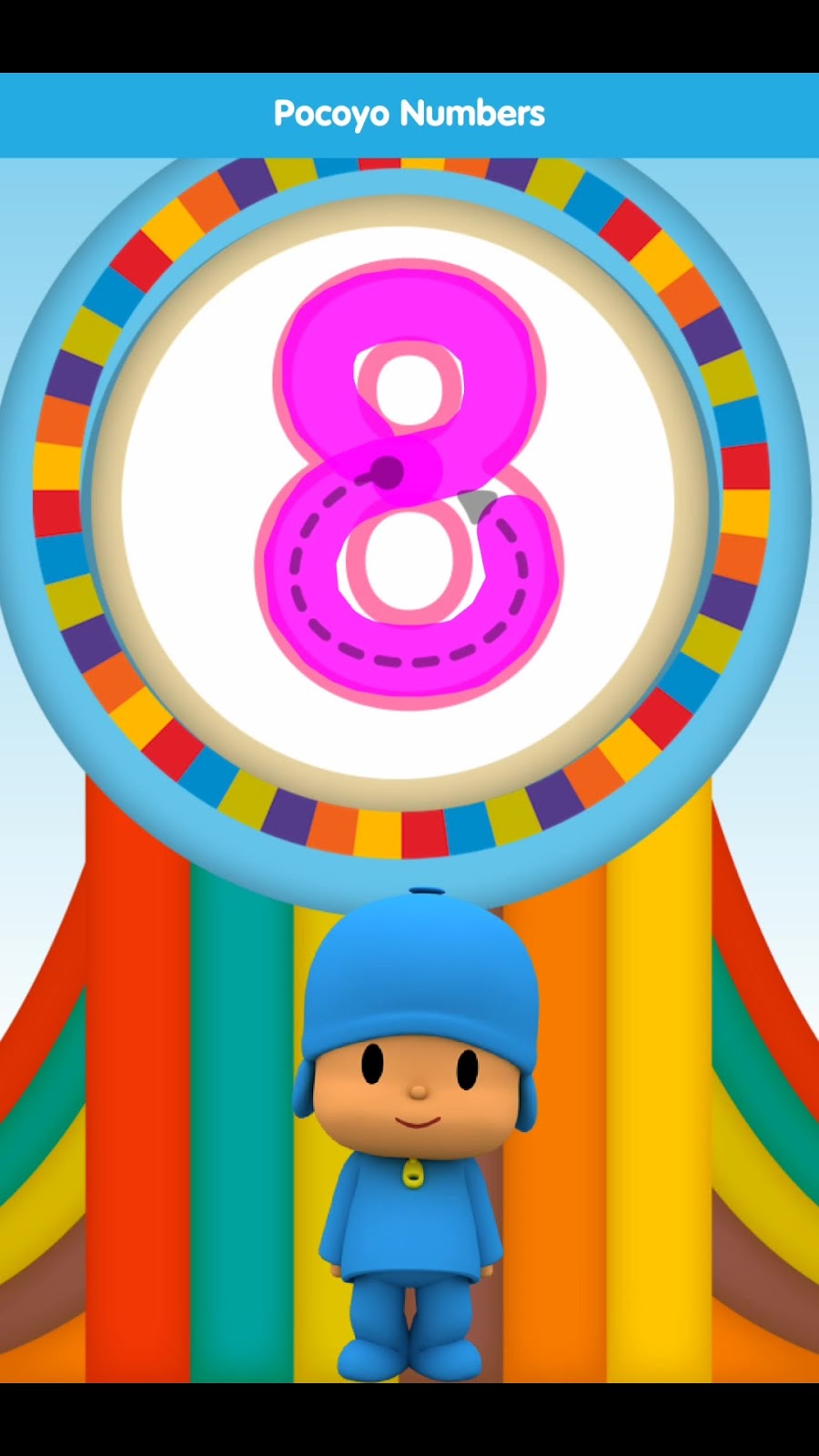Tap the starting dot on number 8
819x1456 pixels.
pos(389,473)
